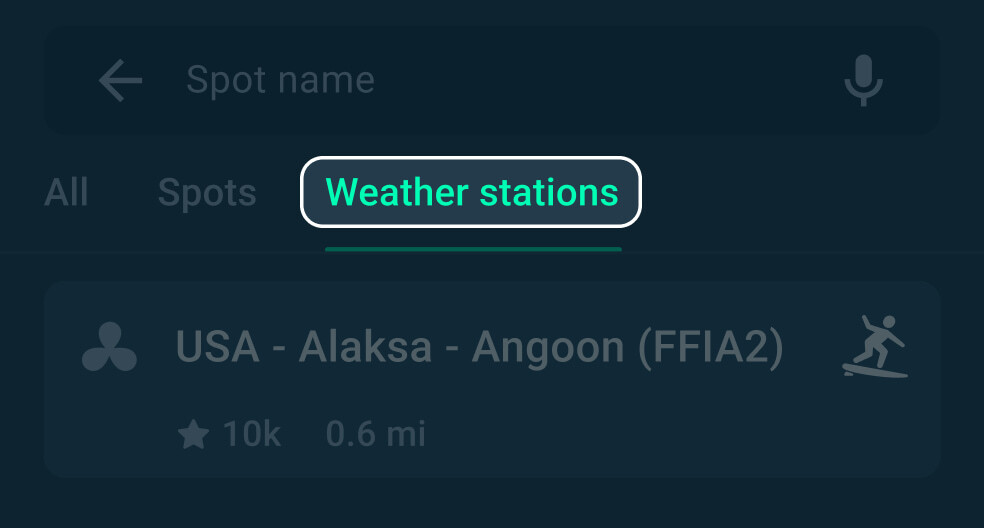The width and height of the screenshot is (984, 528).
Task: Start voice search with the microphone
Action: pyautogui.click(x=862, y=80)
